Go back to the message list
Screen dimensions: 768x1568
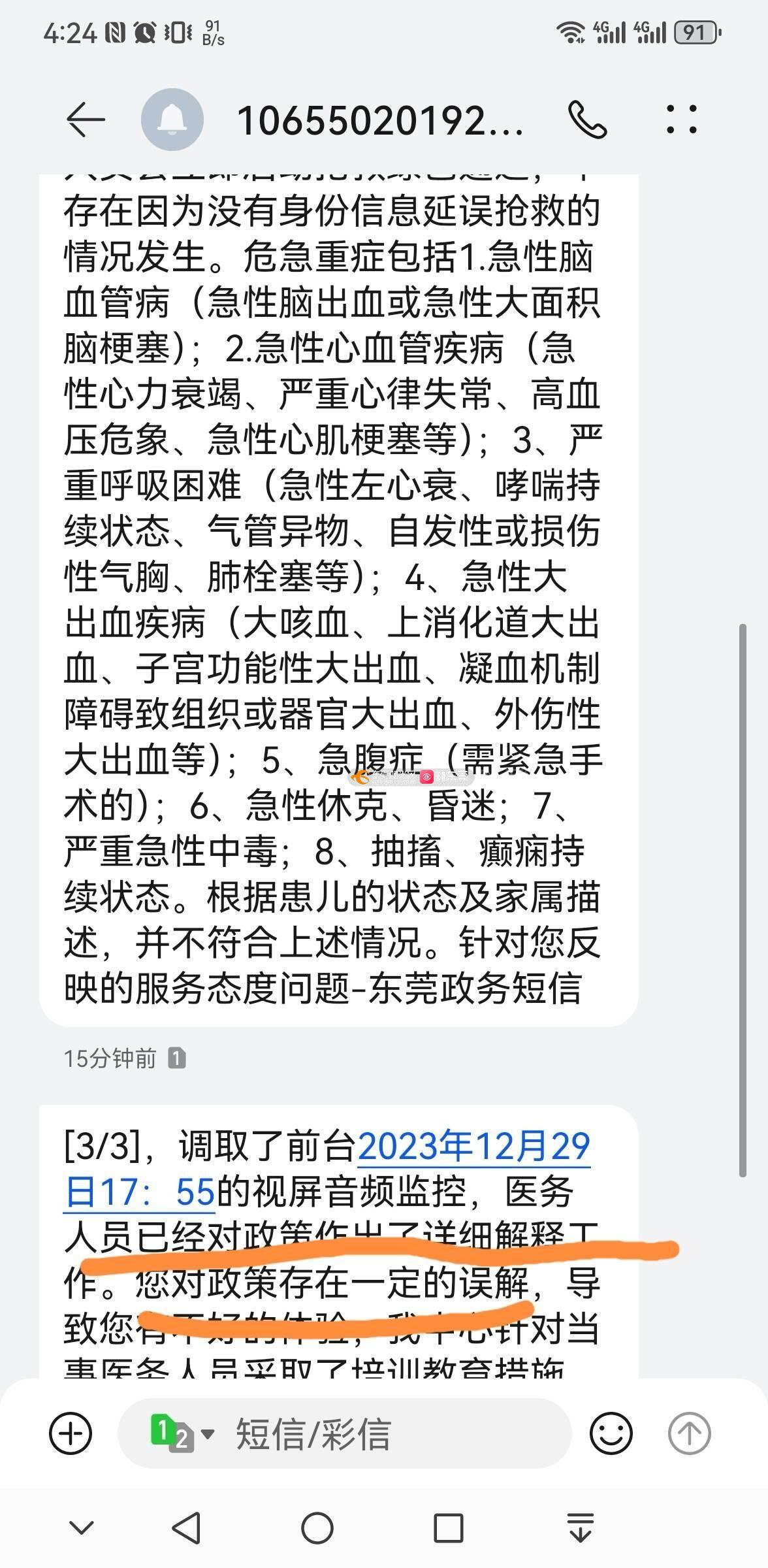86,120
